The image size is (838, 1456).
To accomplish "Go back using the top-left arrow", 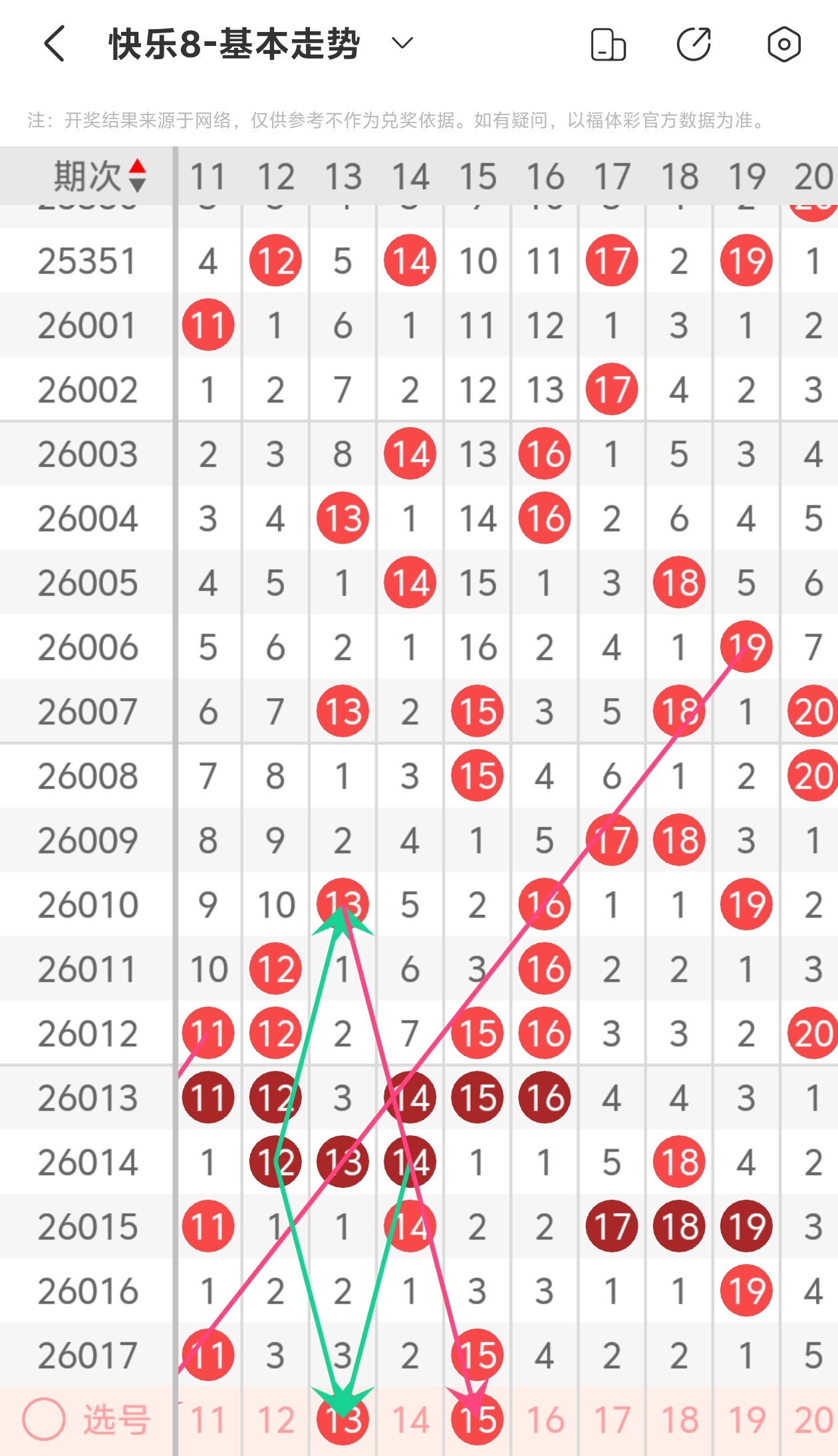I will 55,44.
